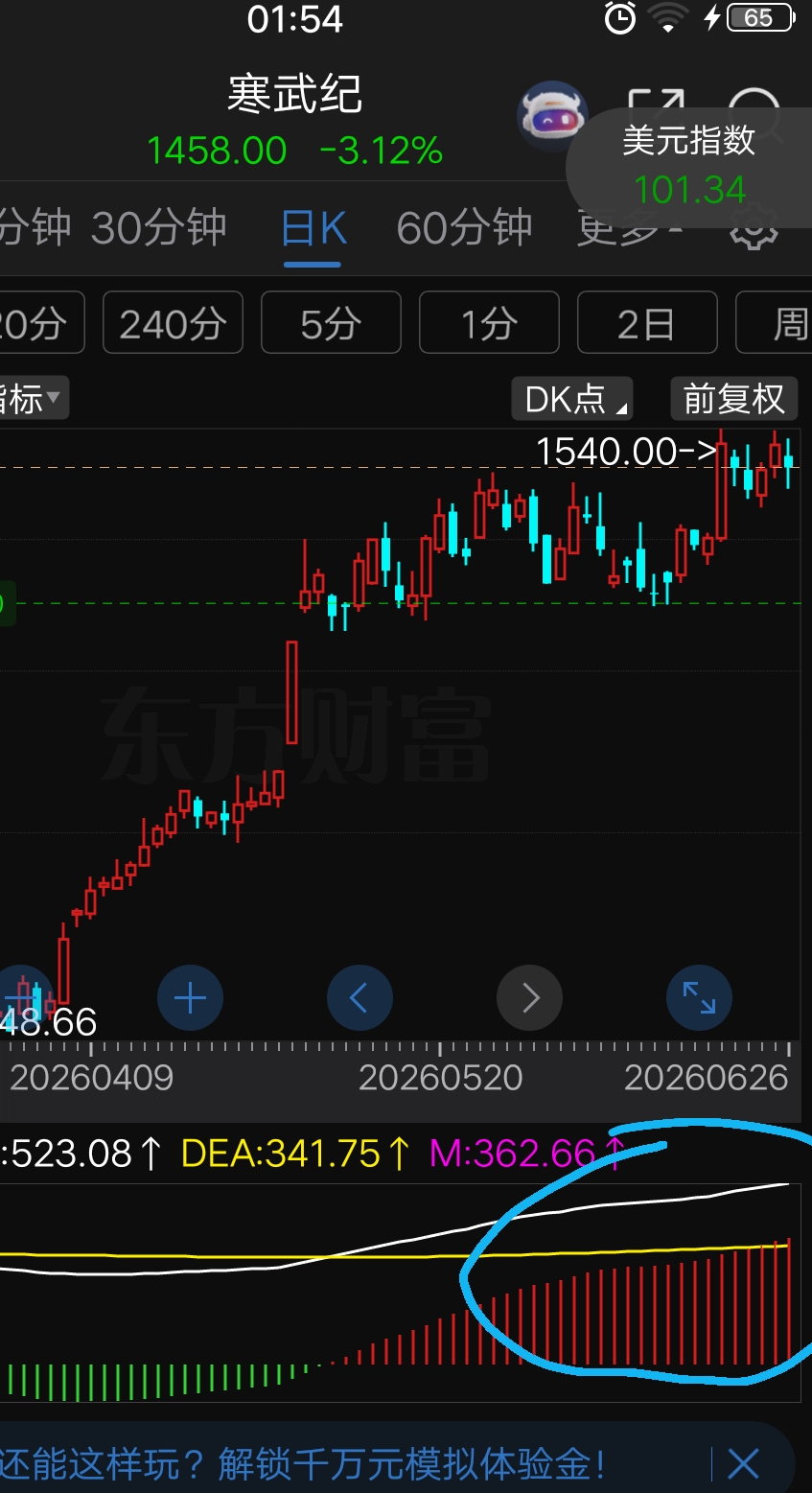This screenshot has height=1493, width=812.
Task: Open the DK点 indicator dropdown
Action: 572,398
